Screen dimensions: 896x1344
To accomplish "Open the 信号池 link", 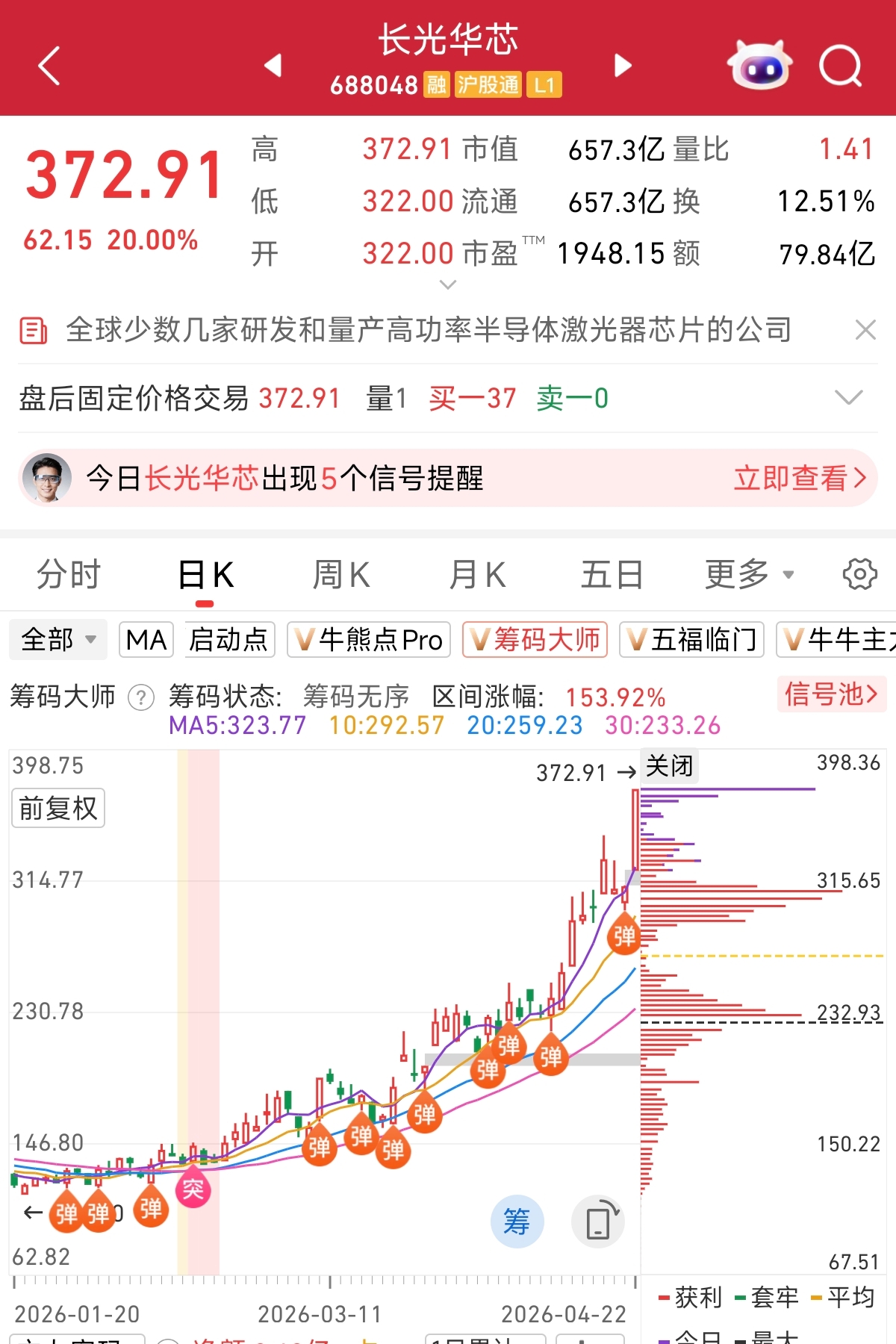I will click(831, 694).
